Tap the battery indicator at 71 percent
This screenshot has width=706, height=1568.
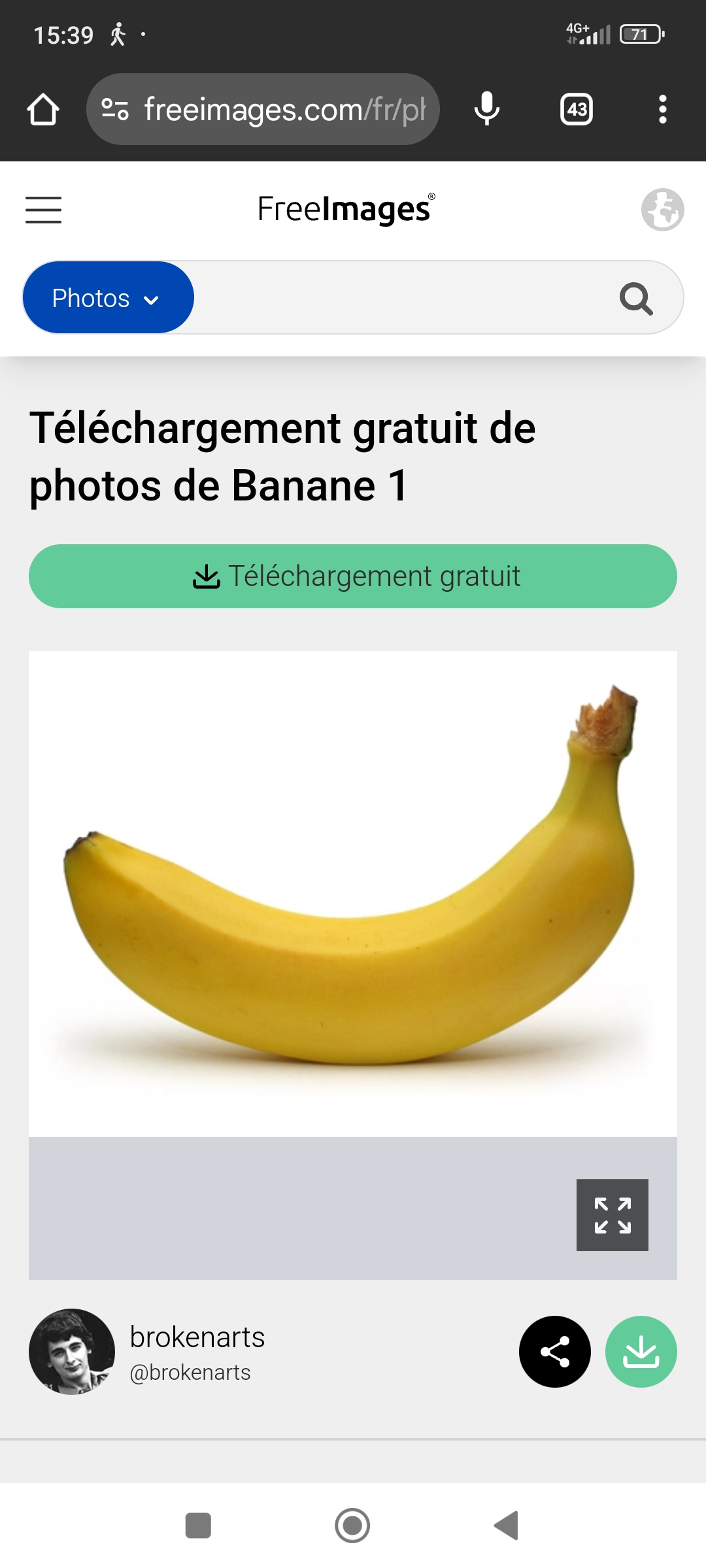coord(641,34)
